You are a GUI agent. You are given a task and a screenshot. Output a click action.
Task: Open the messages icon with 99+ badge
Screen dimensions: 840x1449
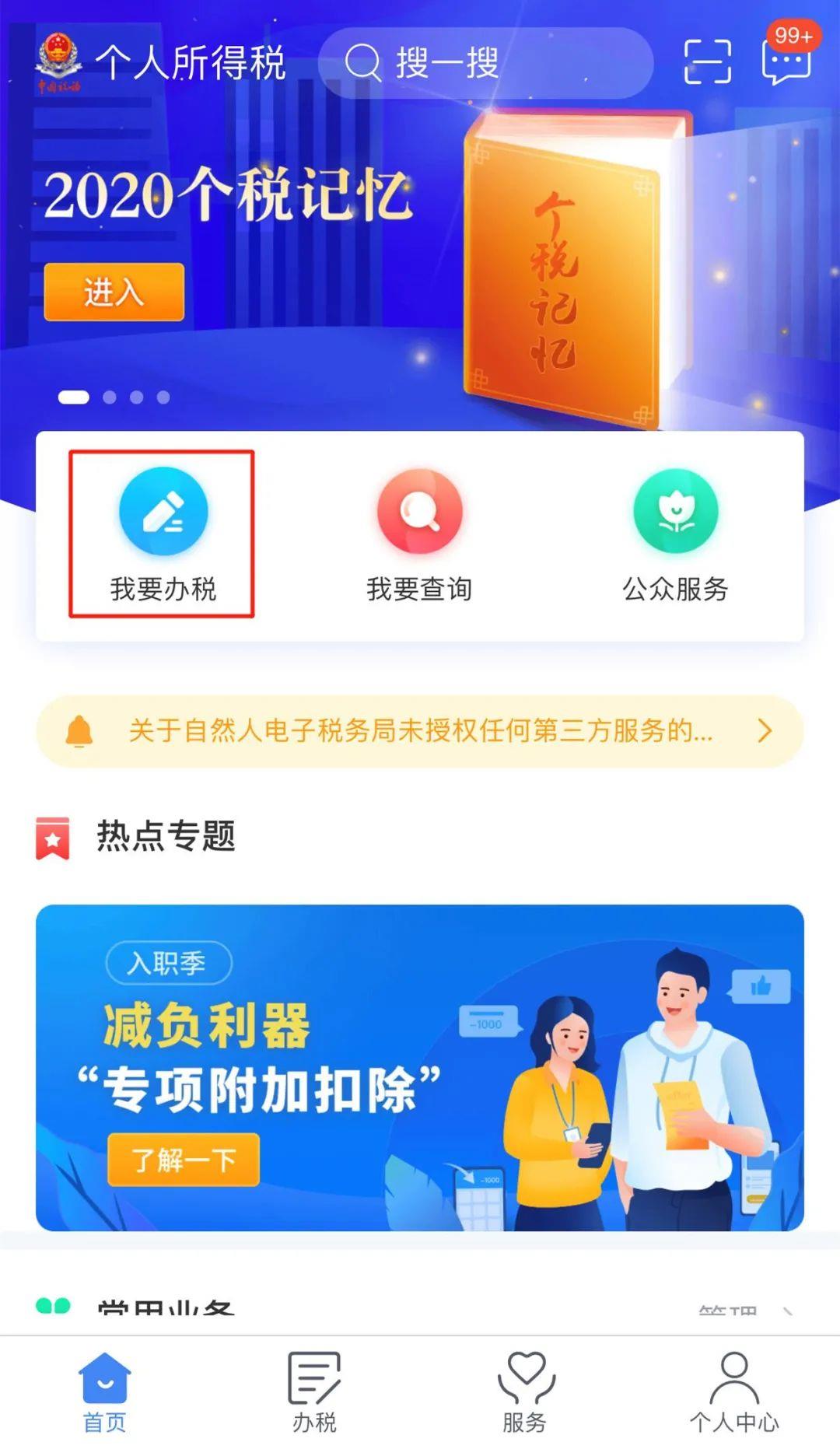[x=786, y=60]
